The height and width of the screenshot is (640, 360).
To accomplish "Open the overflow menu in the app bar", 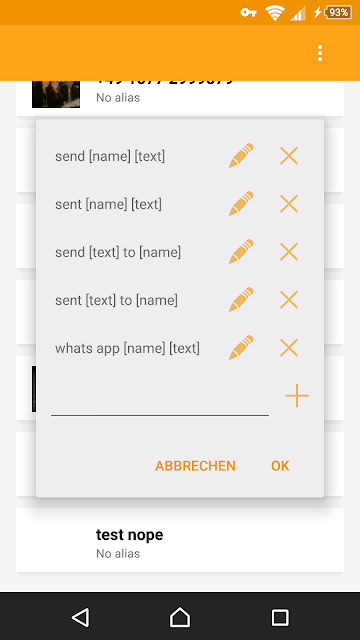I will (320, 53).
